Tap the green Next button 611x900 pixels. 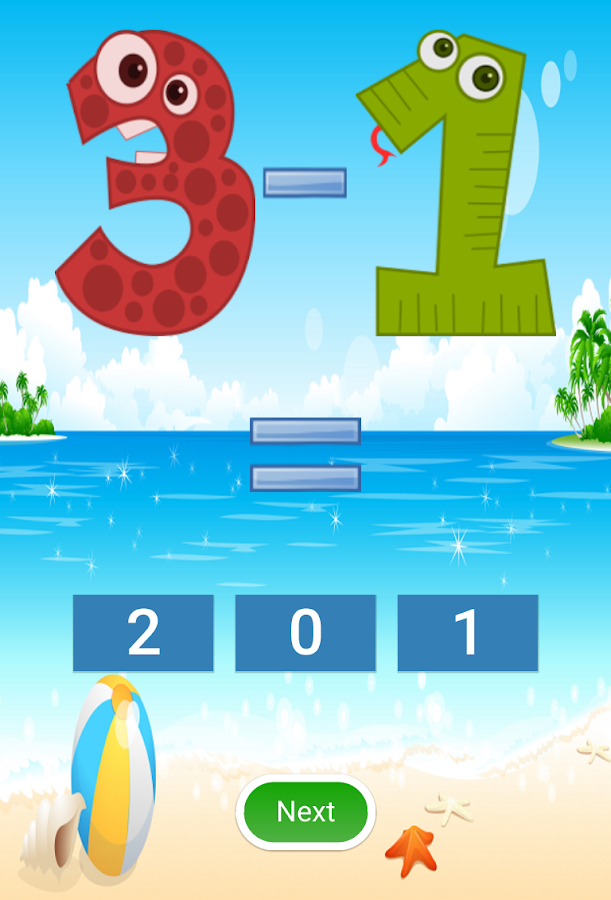click(305, 811)
